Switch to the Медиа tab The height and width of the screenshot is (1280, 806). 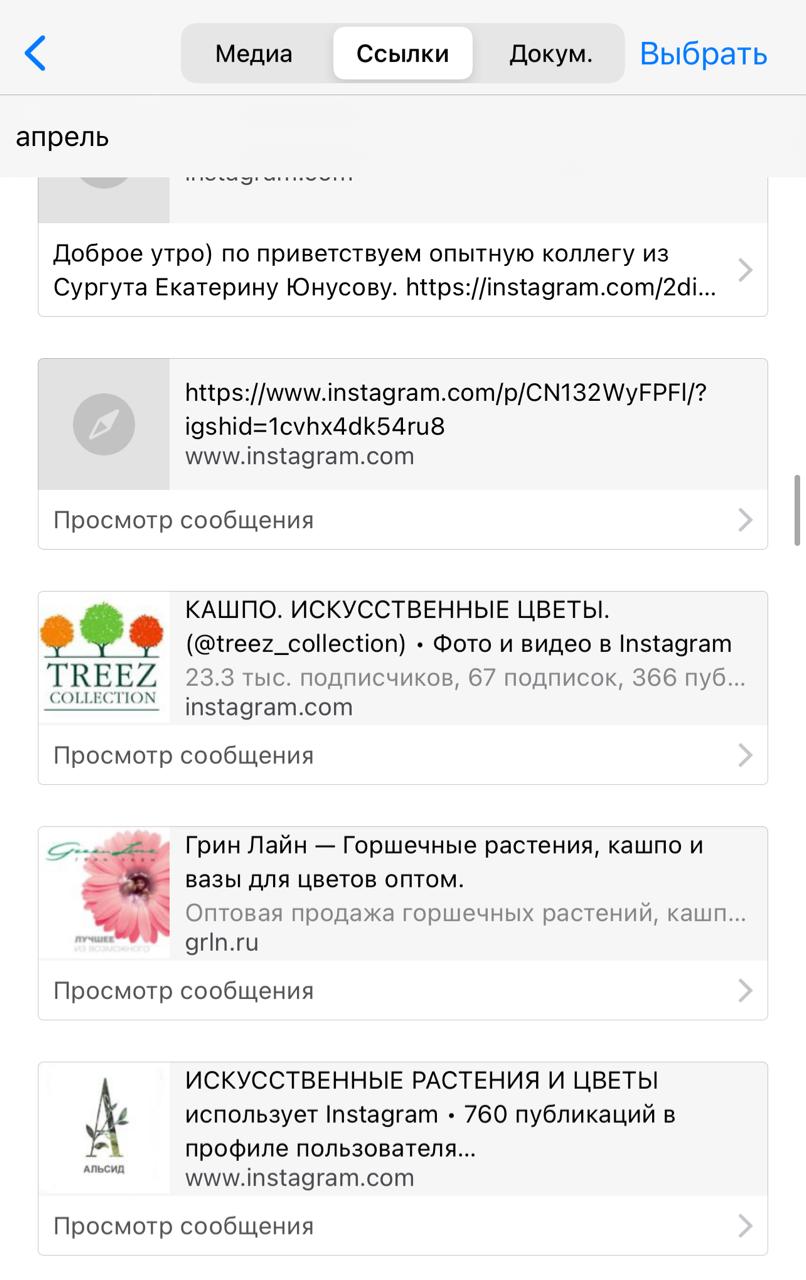[x=254, y=53]
